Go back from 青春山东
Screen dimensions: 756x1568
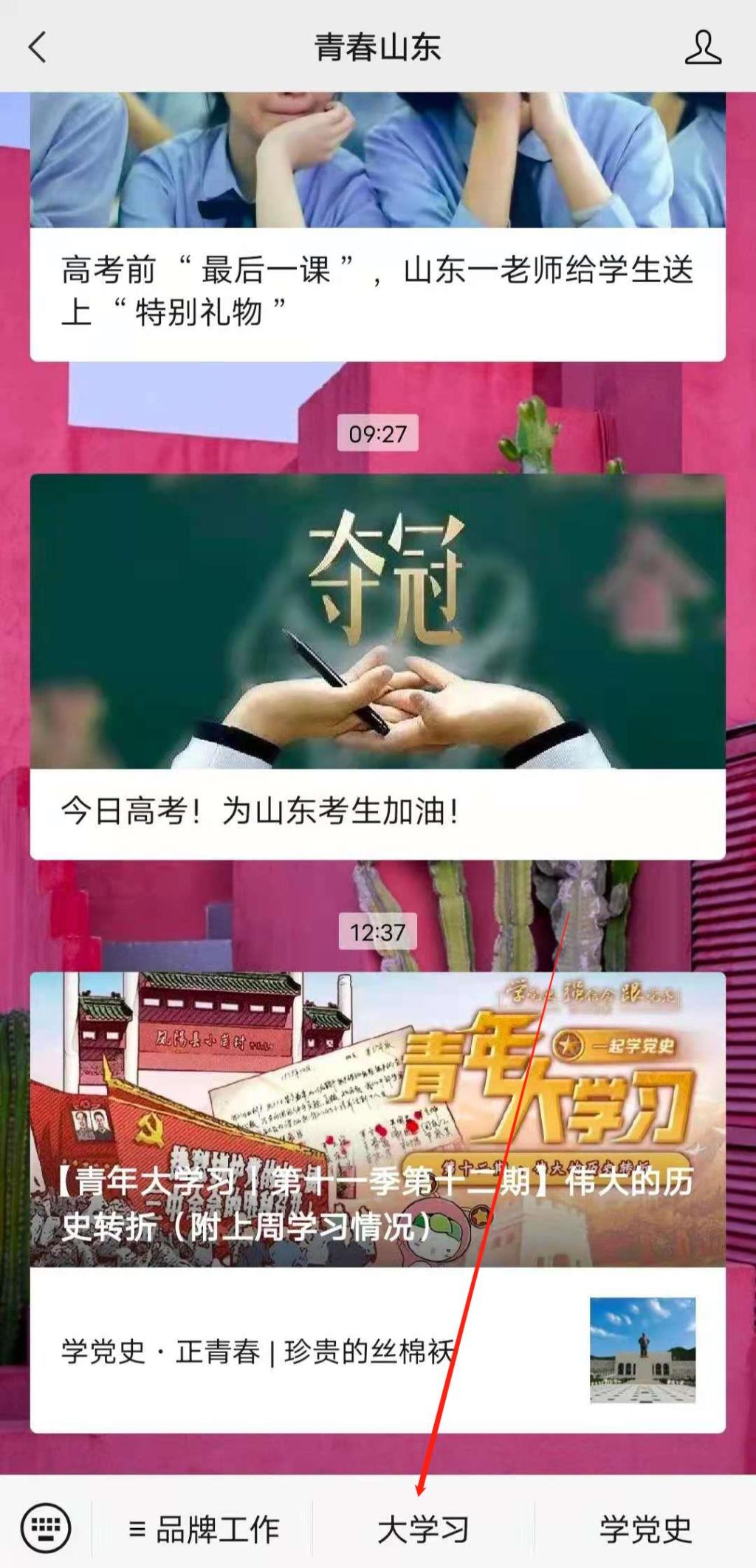(x=37, y=48)
